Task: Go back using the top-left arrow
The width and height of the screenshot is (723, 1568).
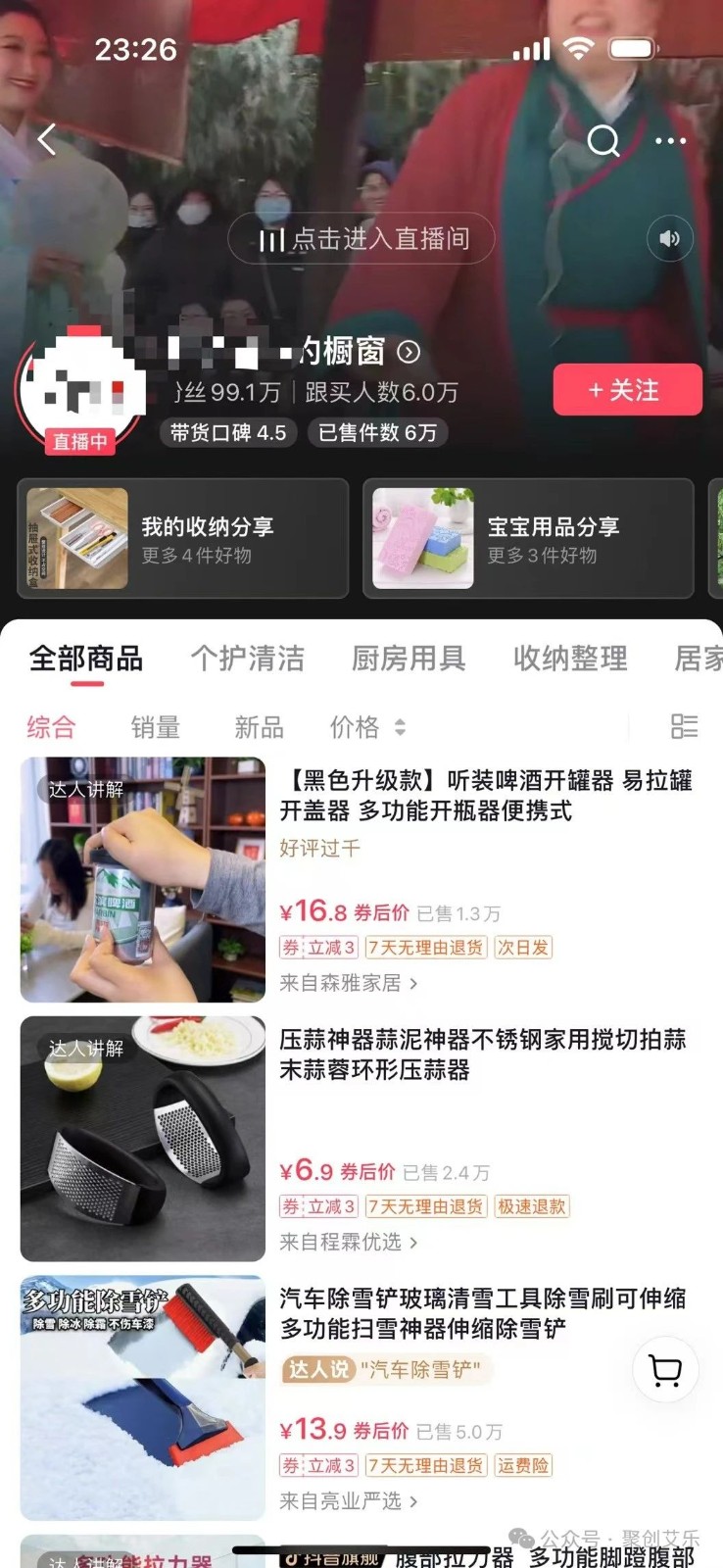Action: [x=47, y=140]
